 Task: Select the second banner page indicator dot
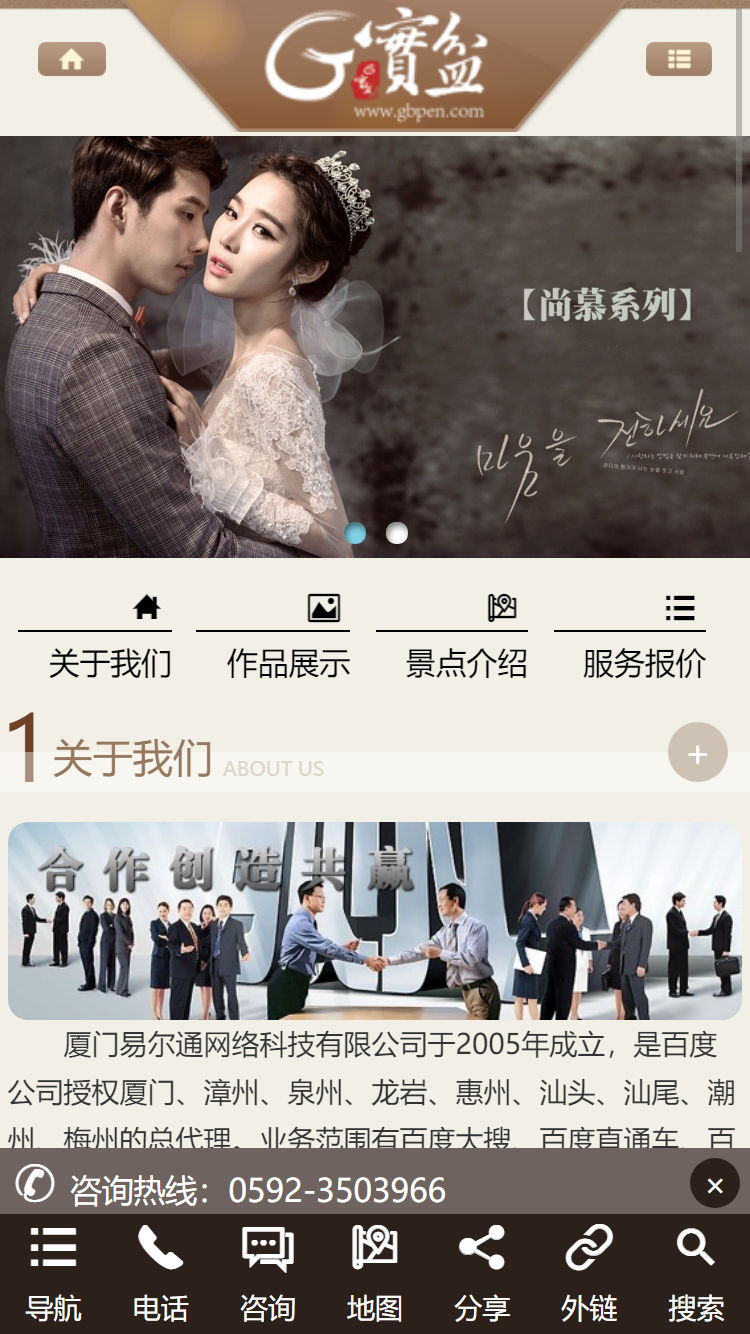tap(397, 533)
